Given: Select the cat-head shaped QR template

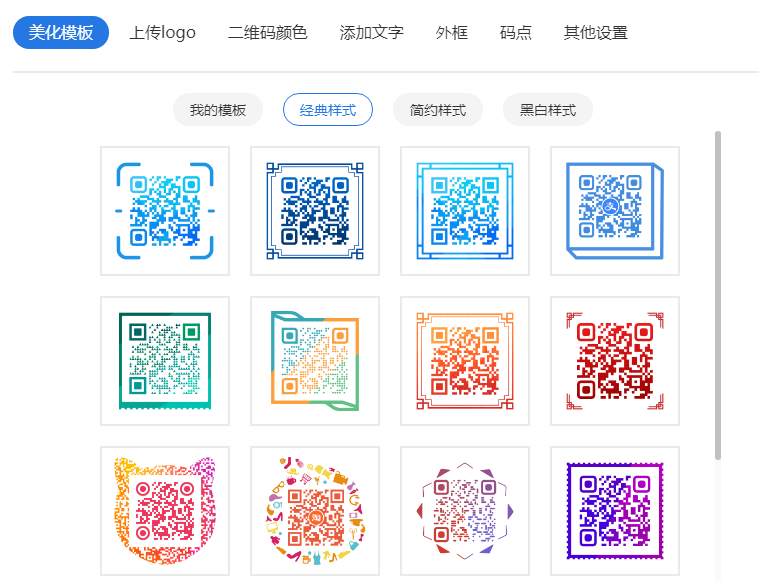Looking at the screenshot, I should [x=165, y=510].
